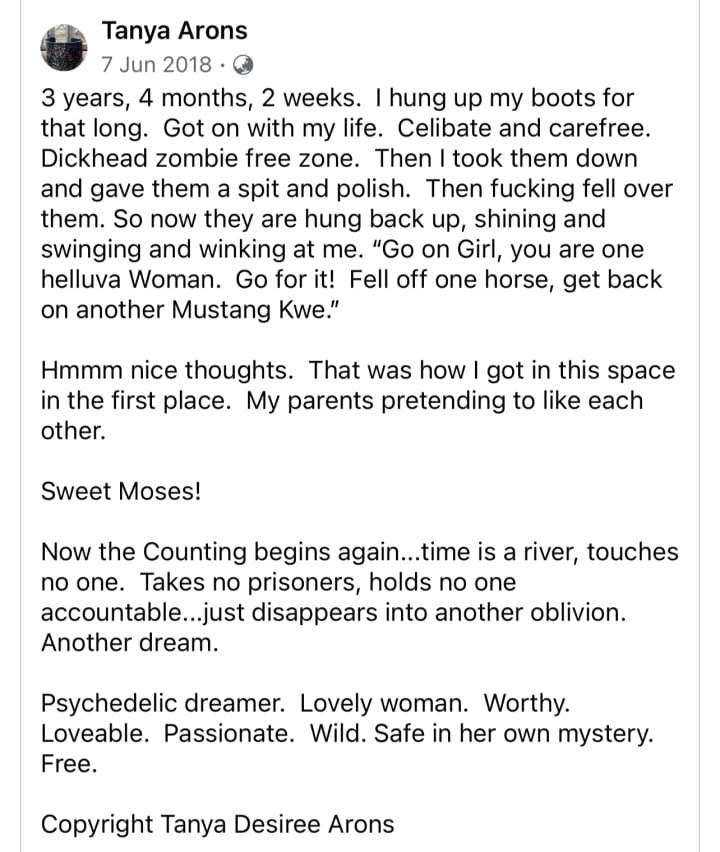Open the post's 7 Jun 2018 timestamp
Viewport: 720px width, 852px height.
coord(156,65)
